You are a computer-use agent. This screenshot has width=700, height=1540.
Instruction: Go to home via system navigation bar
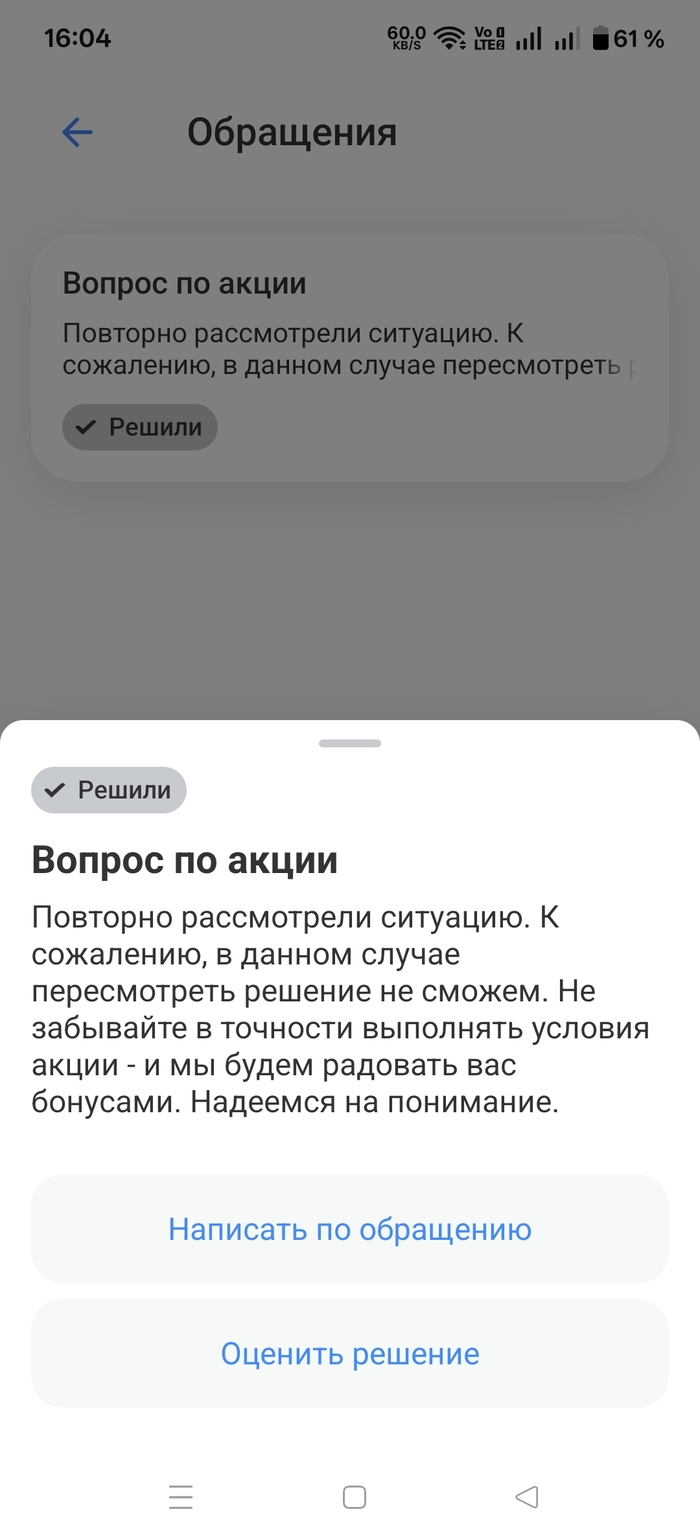(x=354, y=1497)
